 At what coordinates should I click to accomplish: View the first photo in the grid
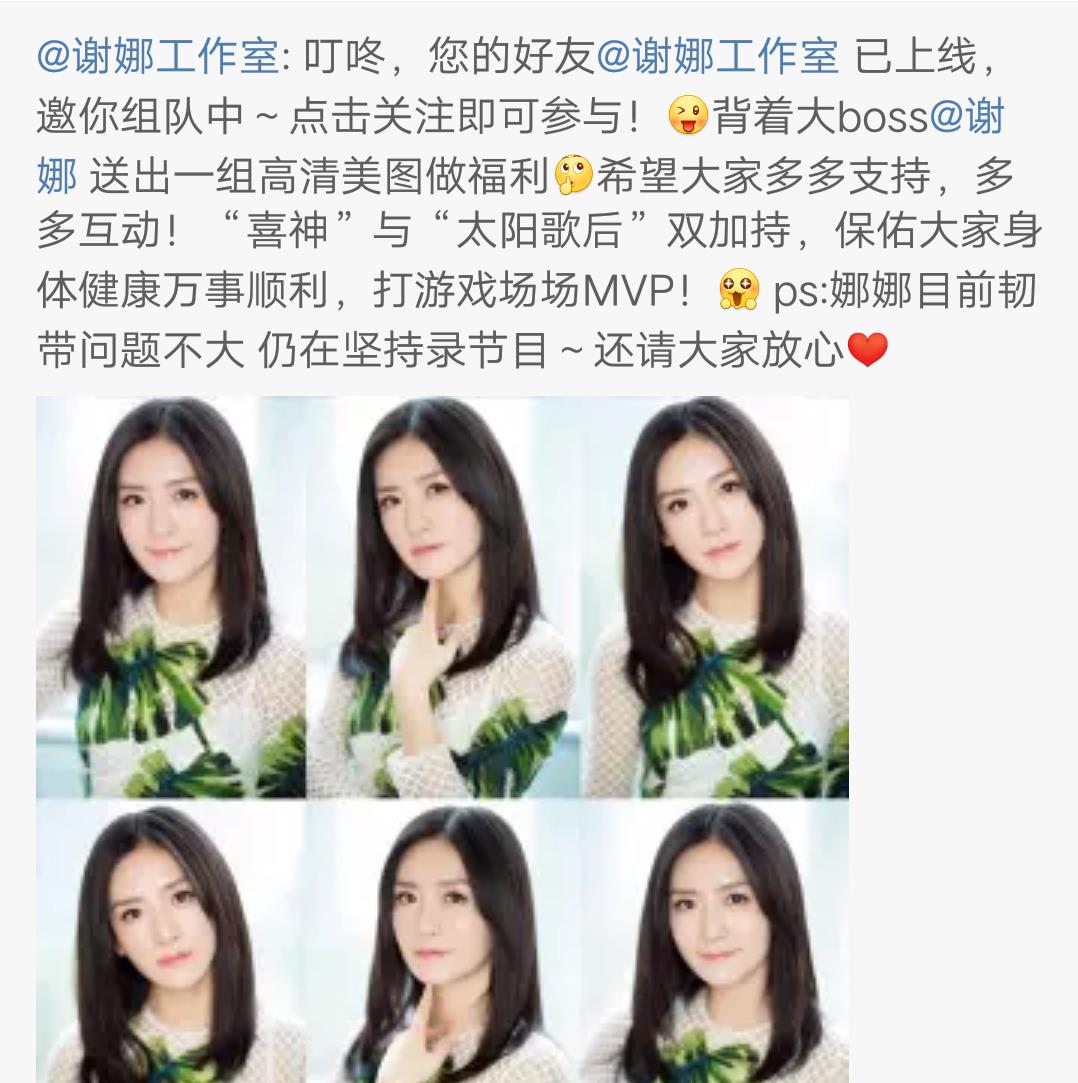169,596
